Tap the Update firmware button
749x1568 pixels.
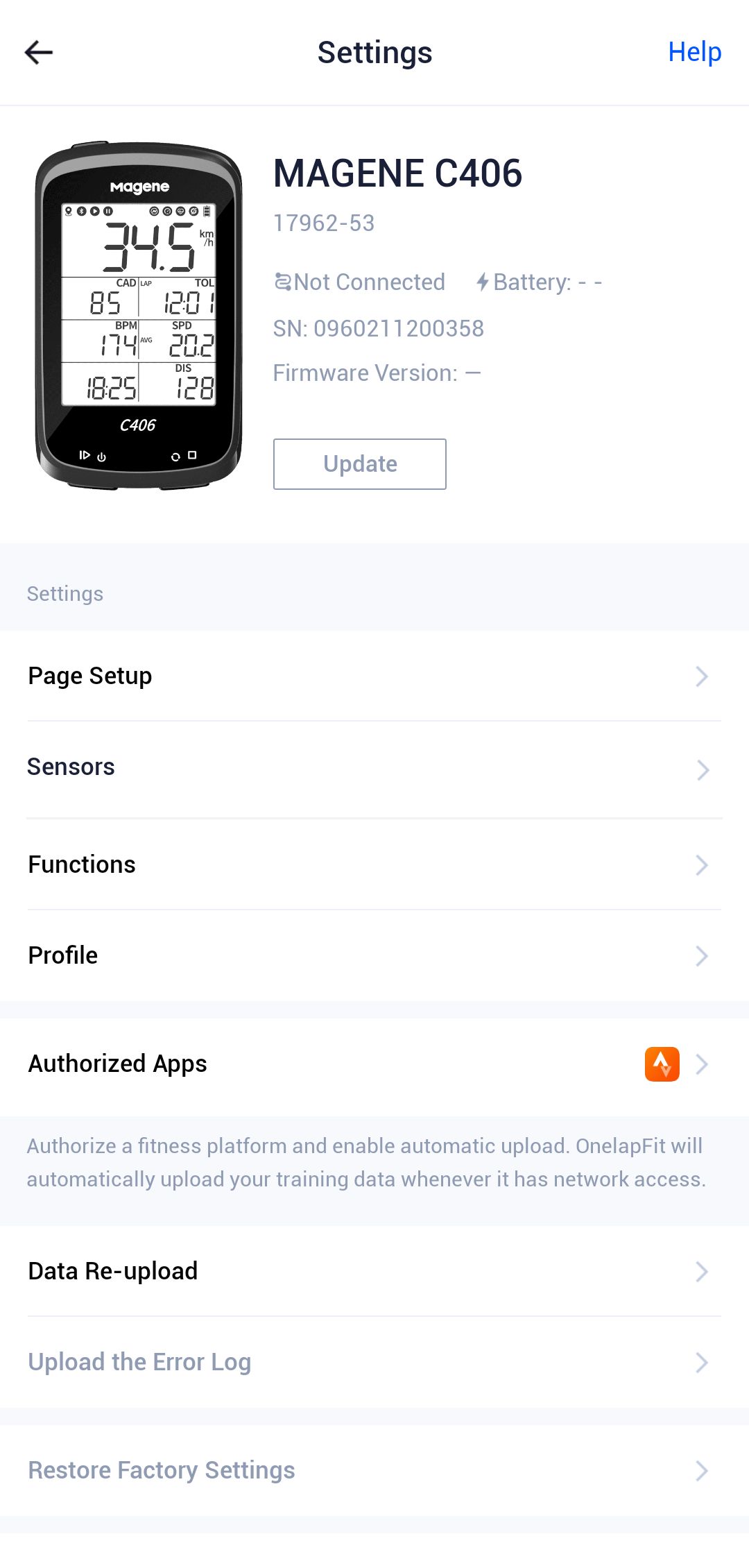point(359,464)
